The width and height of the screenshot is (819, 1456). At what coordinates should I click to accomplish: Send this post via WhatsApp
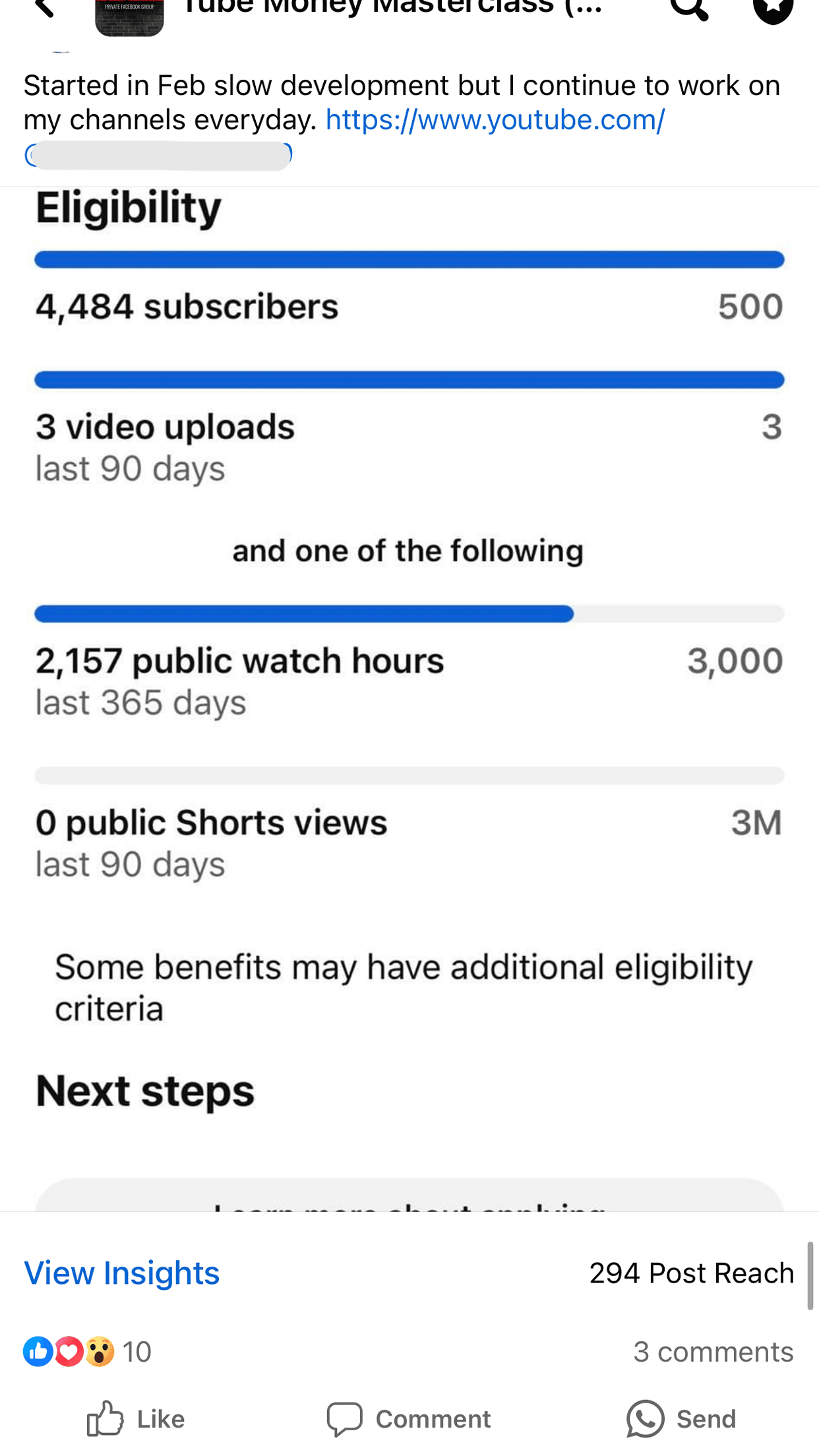pos(681,1418)
